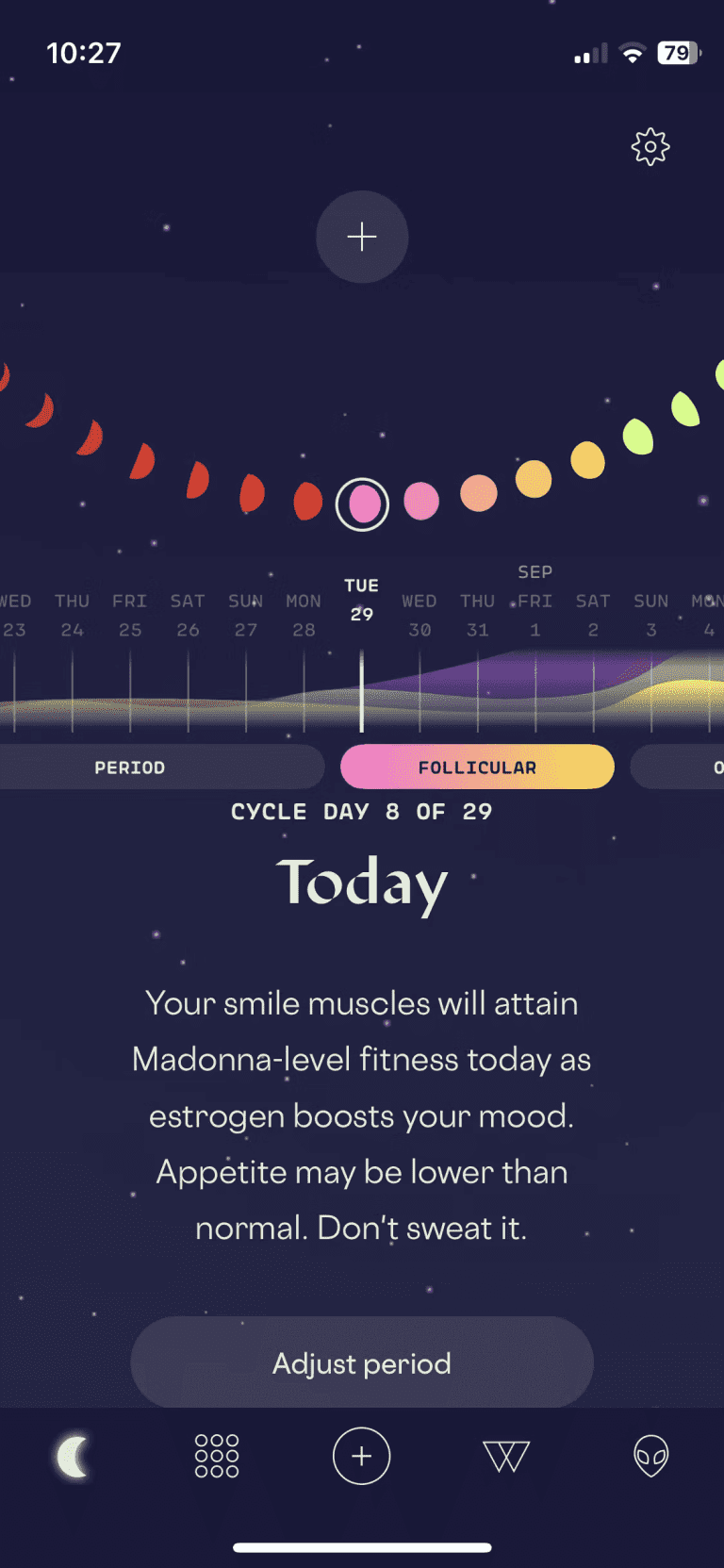Tap the large plus button above the moons
Image resolution: width=724 pixels, height=1568 pixels.
coord(362,237)
